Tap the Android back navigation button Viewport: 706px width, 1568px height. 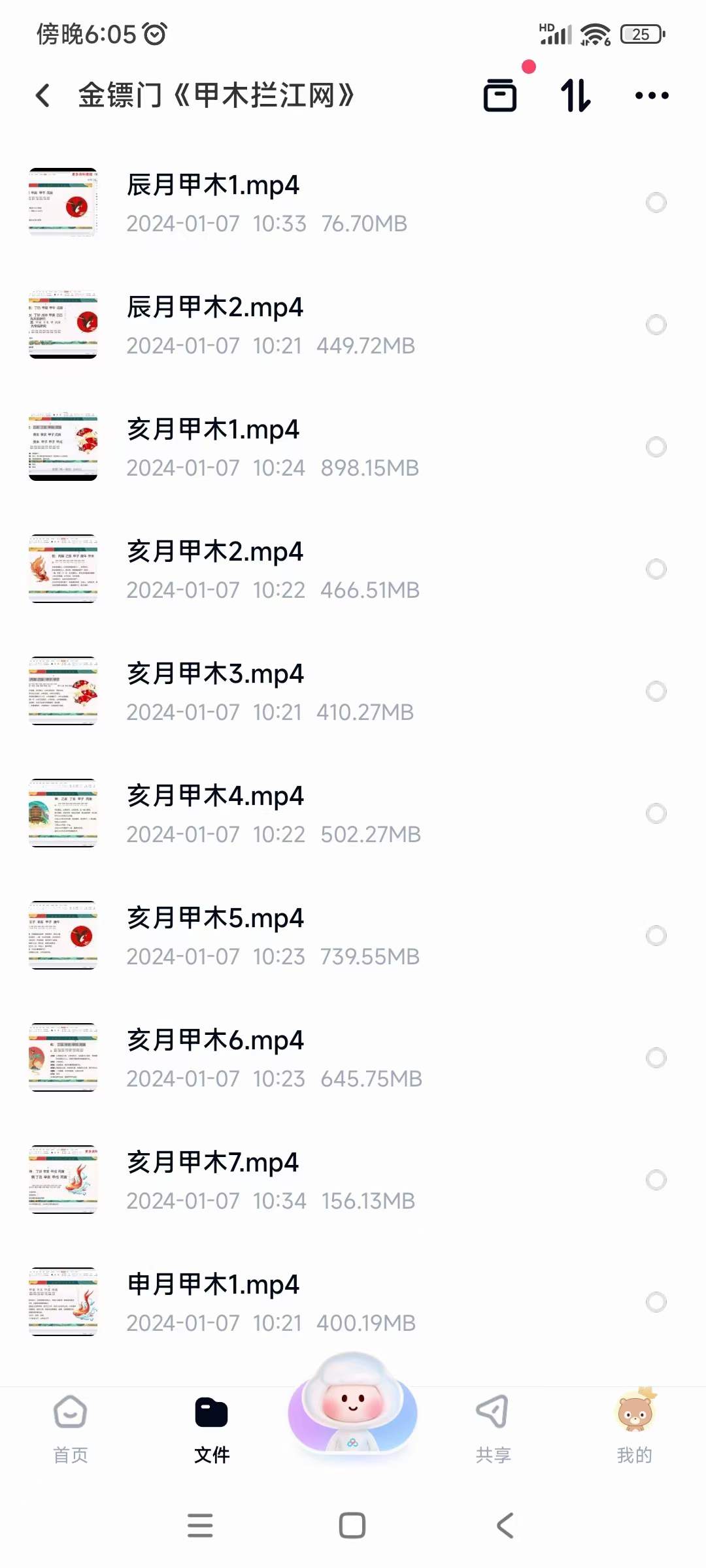pos(503,1526)
